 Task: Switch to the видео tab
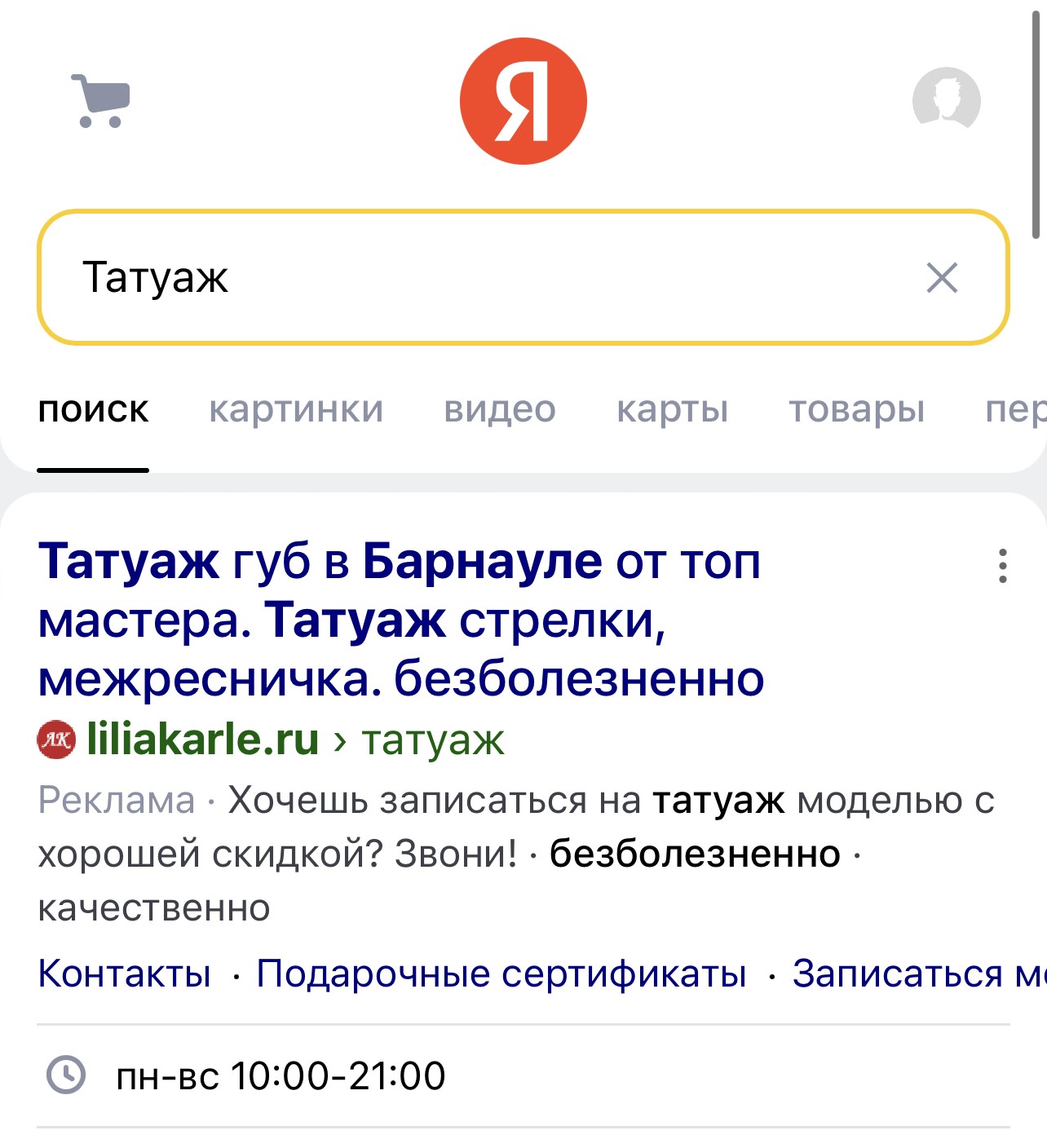pos(500,409)
